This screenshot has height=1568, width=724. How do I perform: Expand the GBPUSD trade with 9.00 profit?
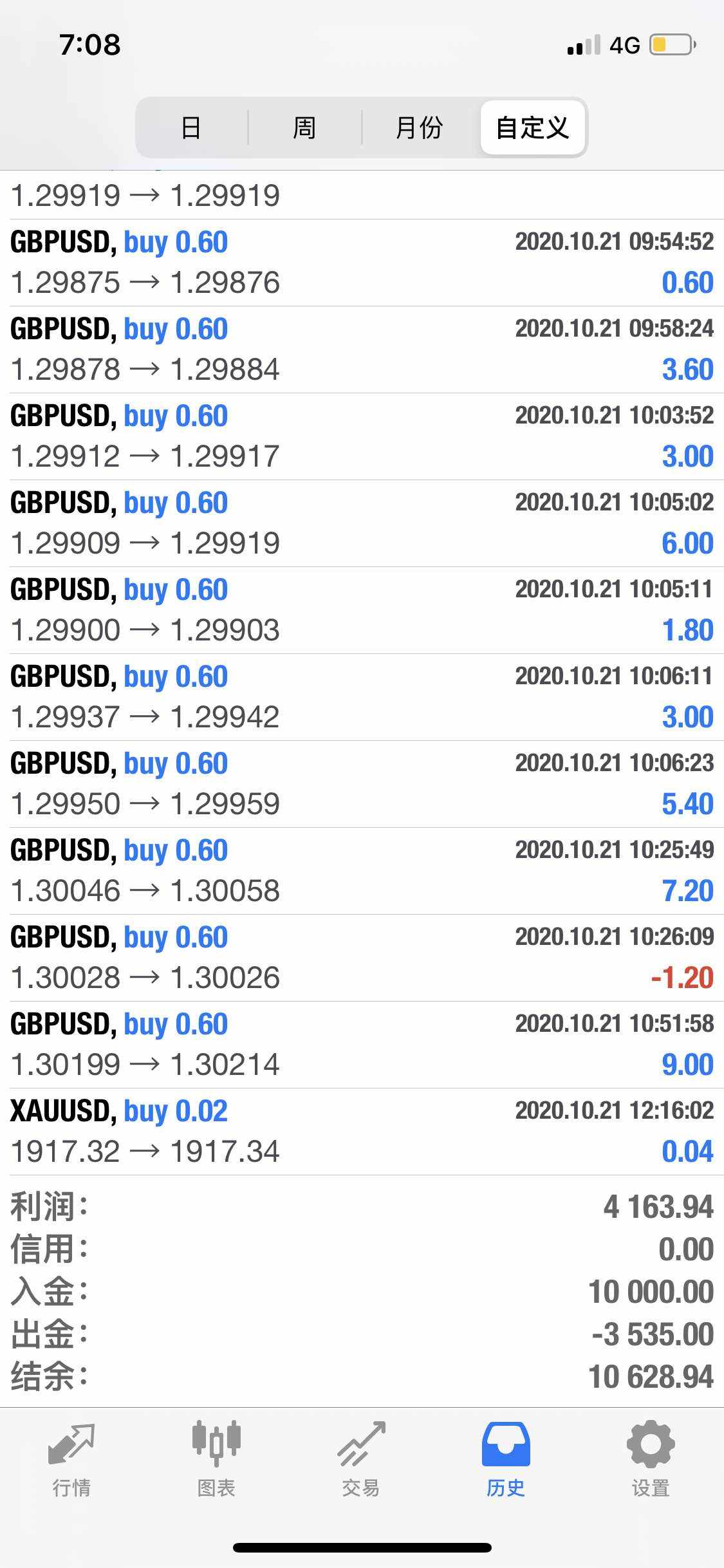(x=362, y=1045)
